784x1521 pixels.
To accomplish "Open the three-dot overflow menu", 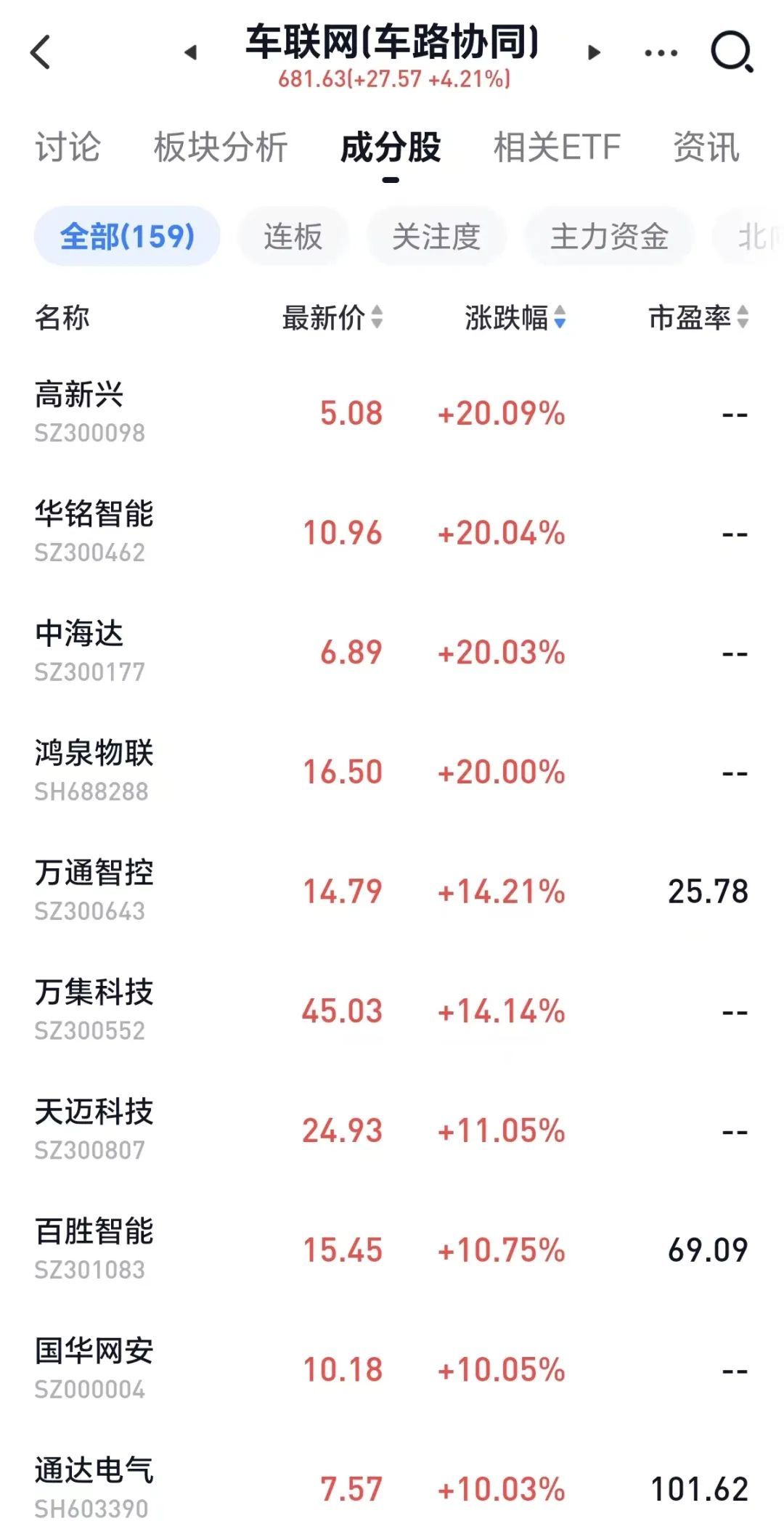I will click(661, 52).
